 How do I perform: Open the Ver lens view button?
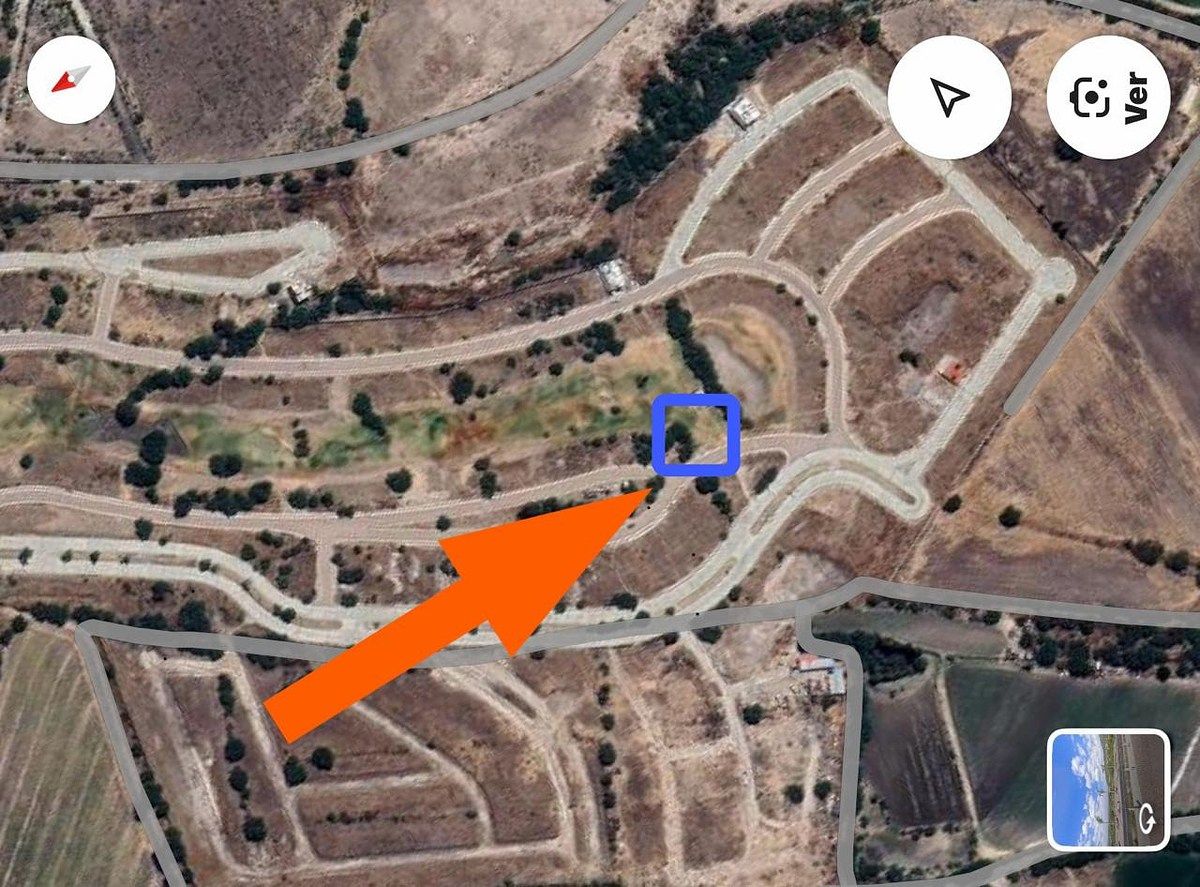point(1108,97)
